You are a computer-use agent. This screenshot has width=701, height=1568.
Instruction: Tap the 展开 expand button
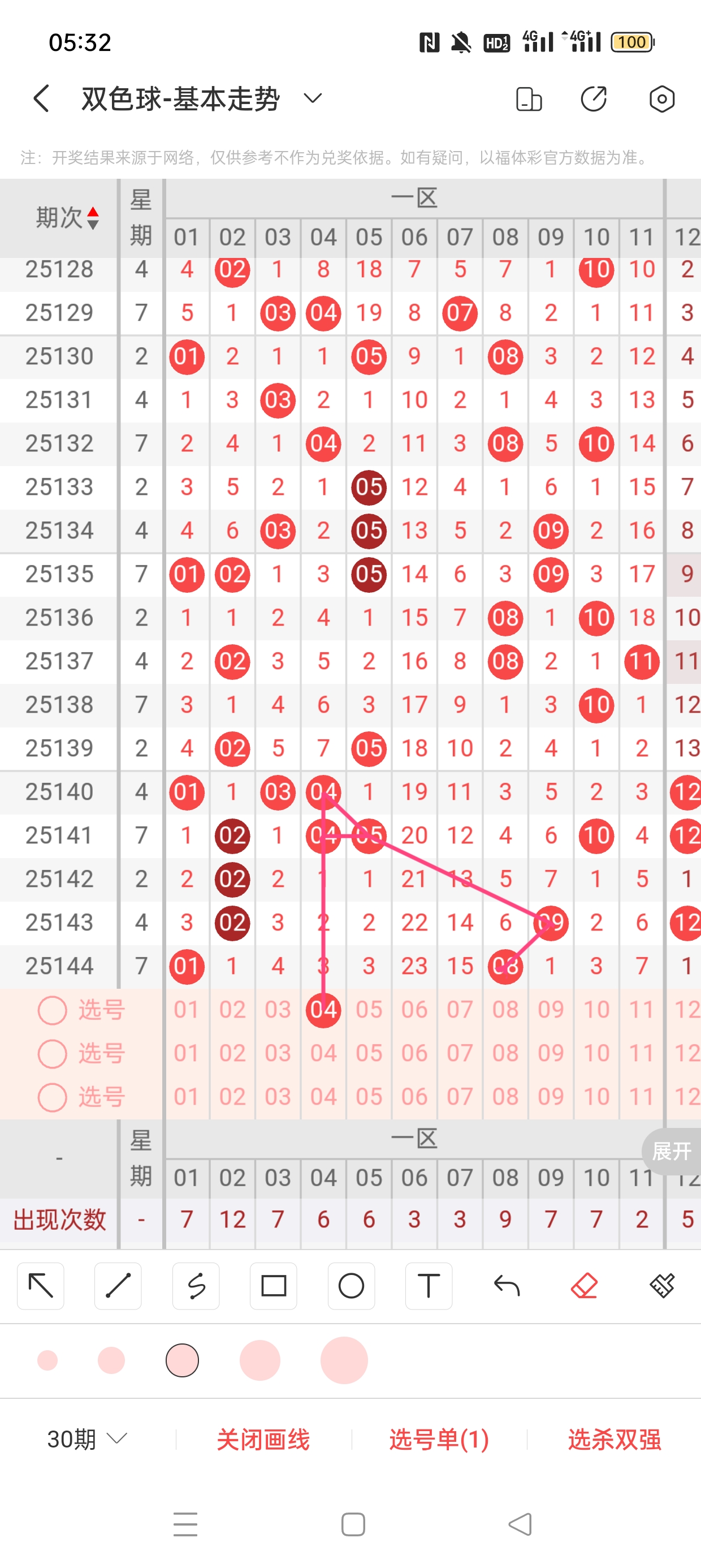coord(671,1152)
